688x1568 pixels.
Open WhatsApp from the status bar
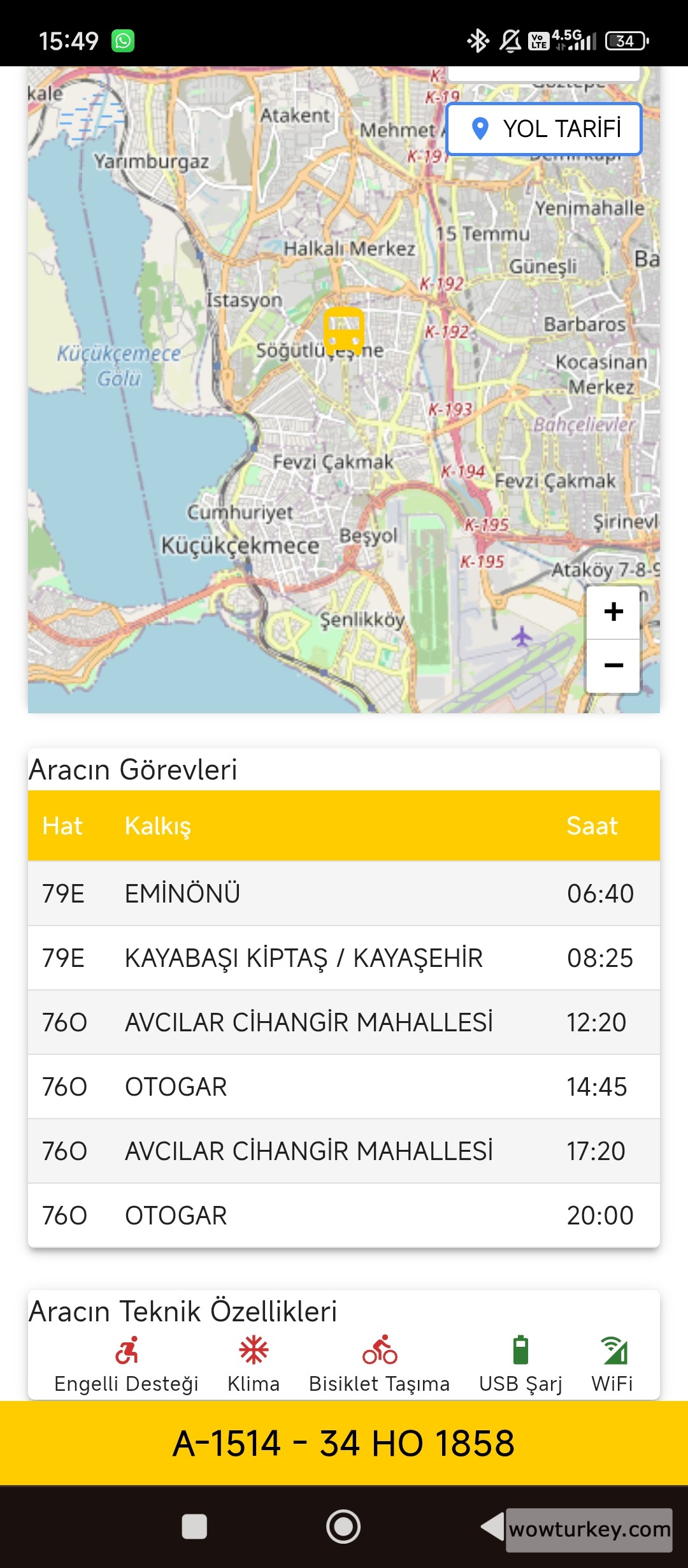123,40
